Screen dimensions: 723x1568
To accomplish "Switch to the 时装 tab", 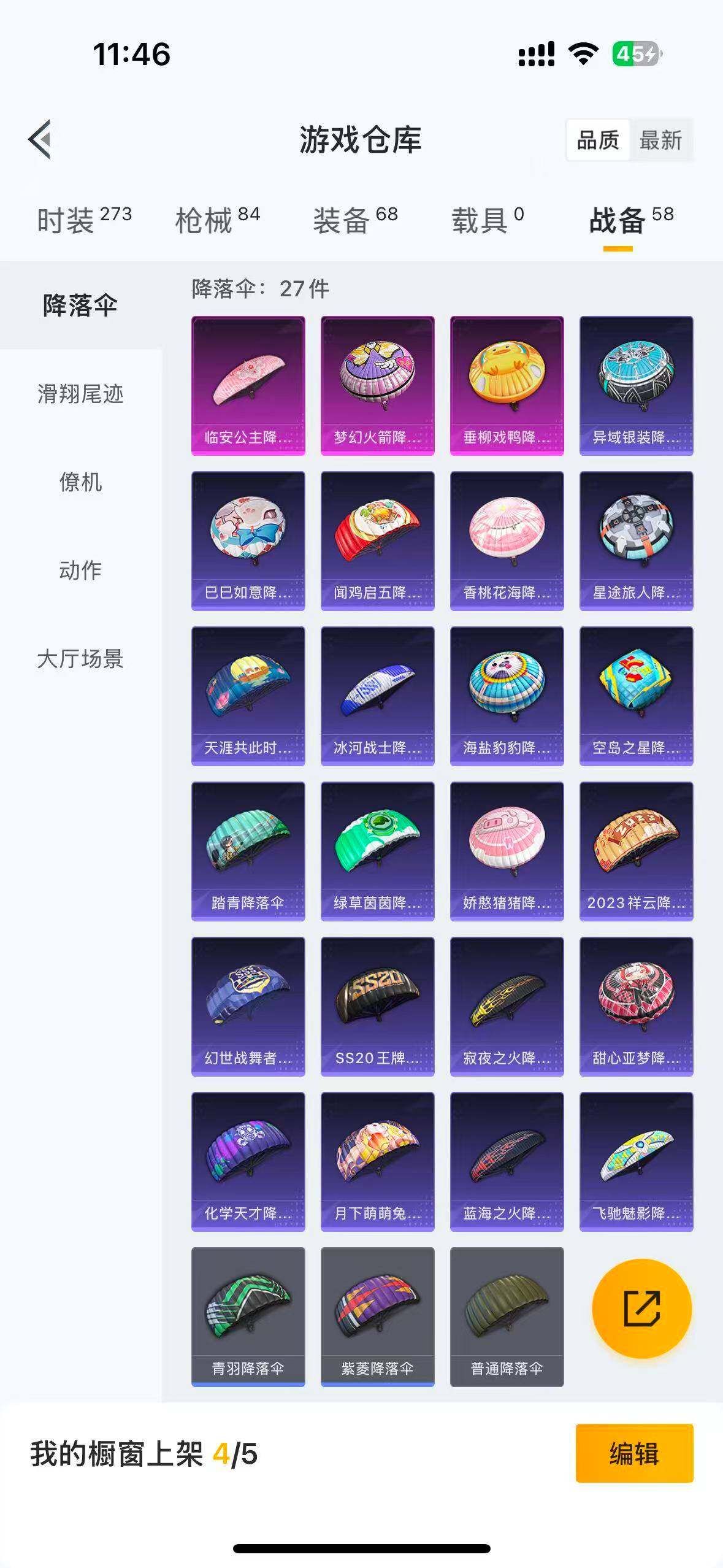I will tap(84, 220).
